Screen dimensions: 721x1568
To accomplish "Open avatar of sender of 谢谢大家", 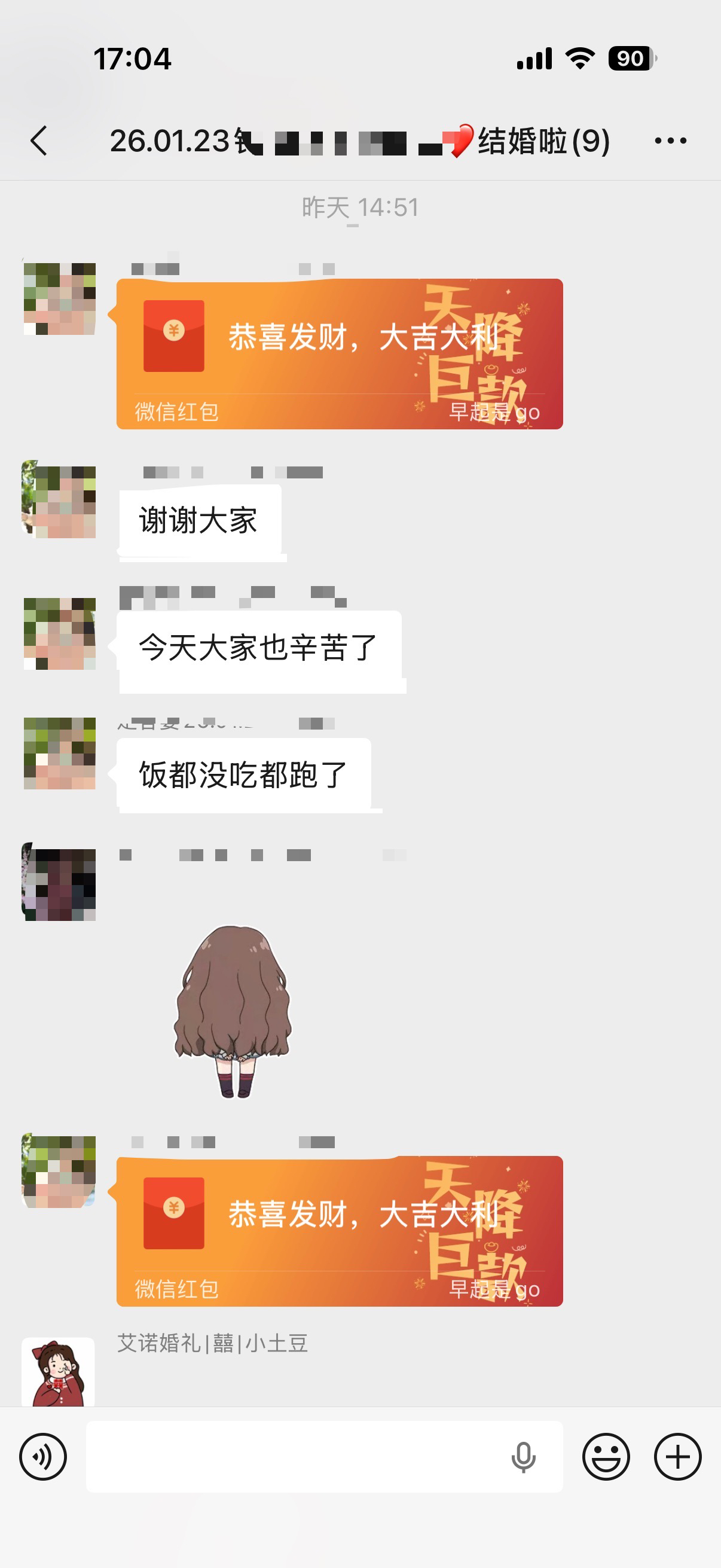I will (x=59, y=501).
